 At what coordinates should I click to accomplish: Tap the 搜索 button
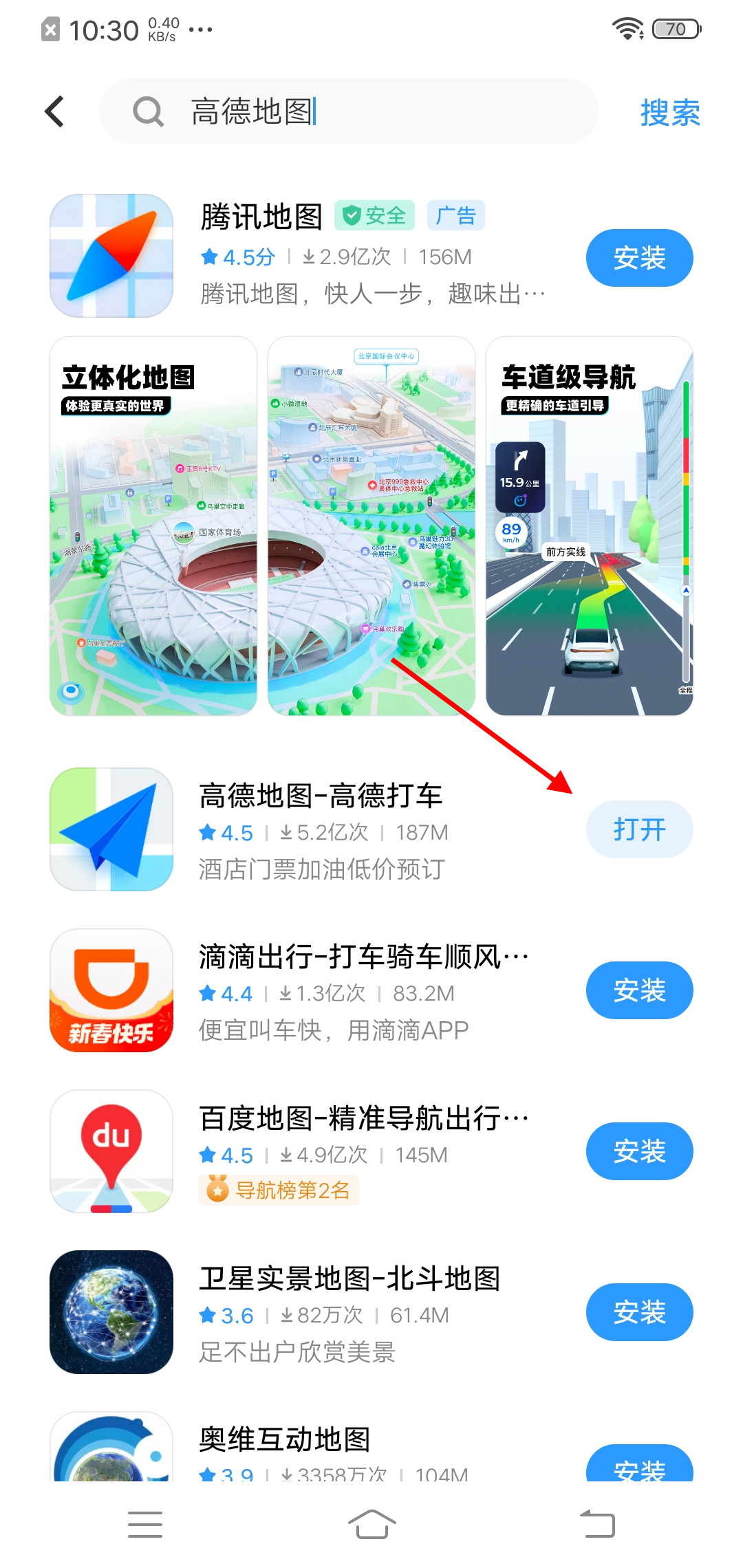click(x=669, y=112)
